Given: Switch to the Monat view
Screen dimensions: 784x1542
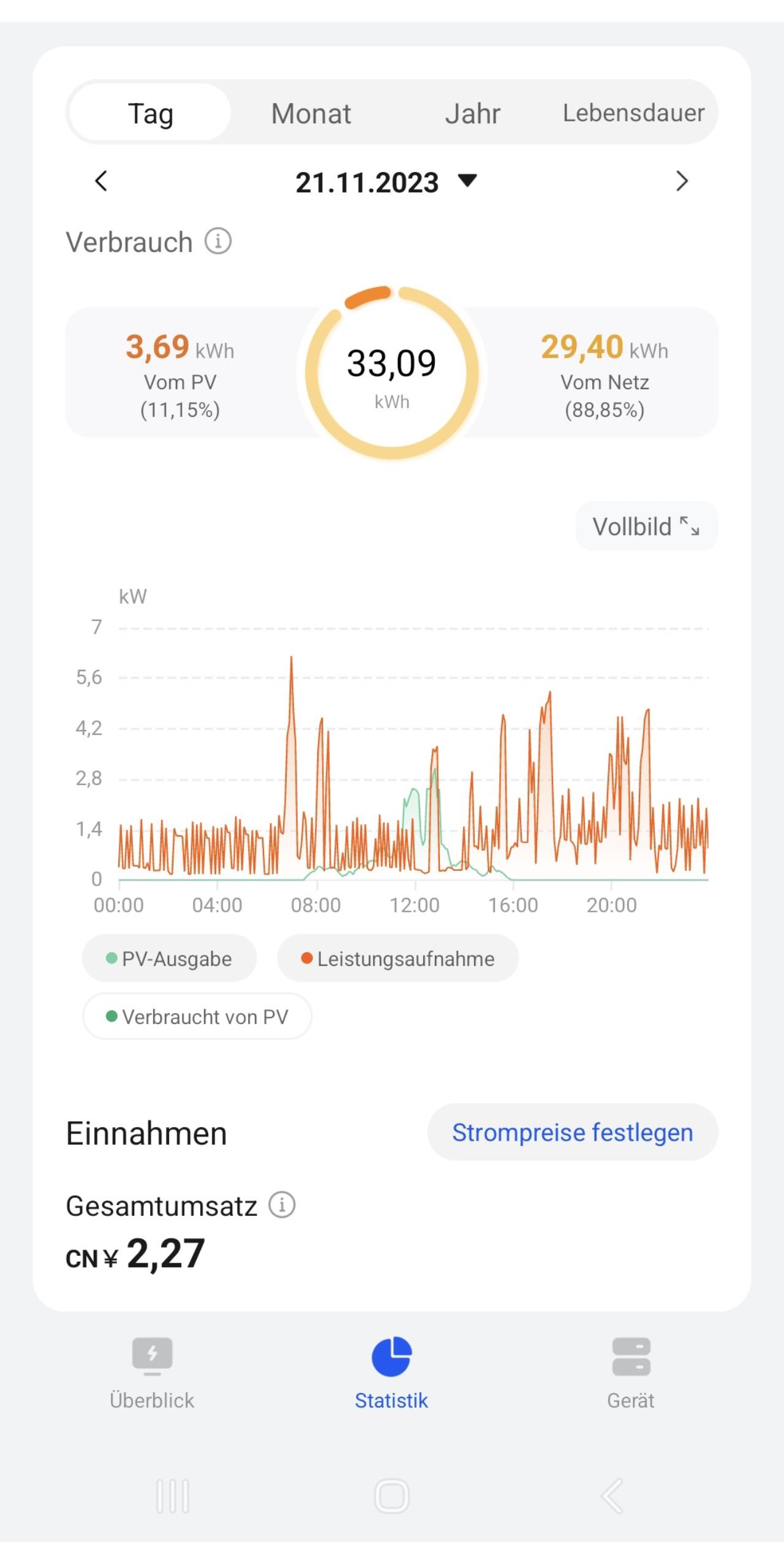Looking at the screenshot, I should pos(311,113).
